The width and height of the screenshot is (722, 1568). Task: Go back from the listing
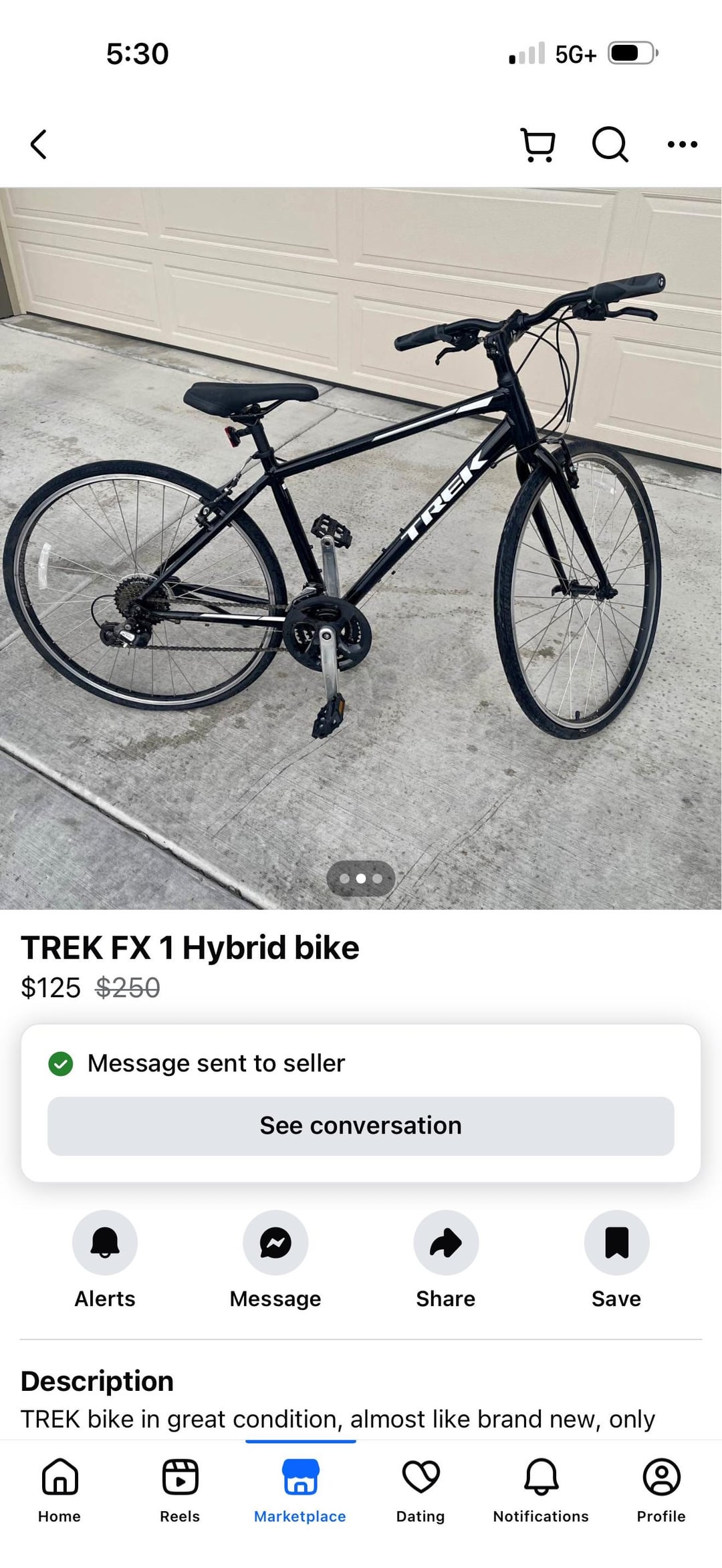click(x=39, y=144)
